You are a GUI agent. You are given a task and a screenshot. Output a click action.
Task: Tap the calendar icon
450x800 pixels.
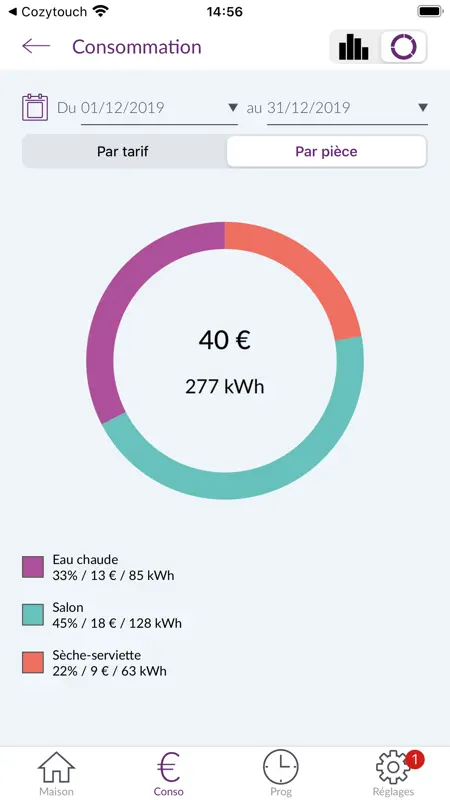[x=35, y=107]
